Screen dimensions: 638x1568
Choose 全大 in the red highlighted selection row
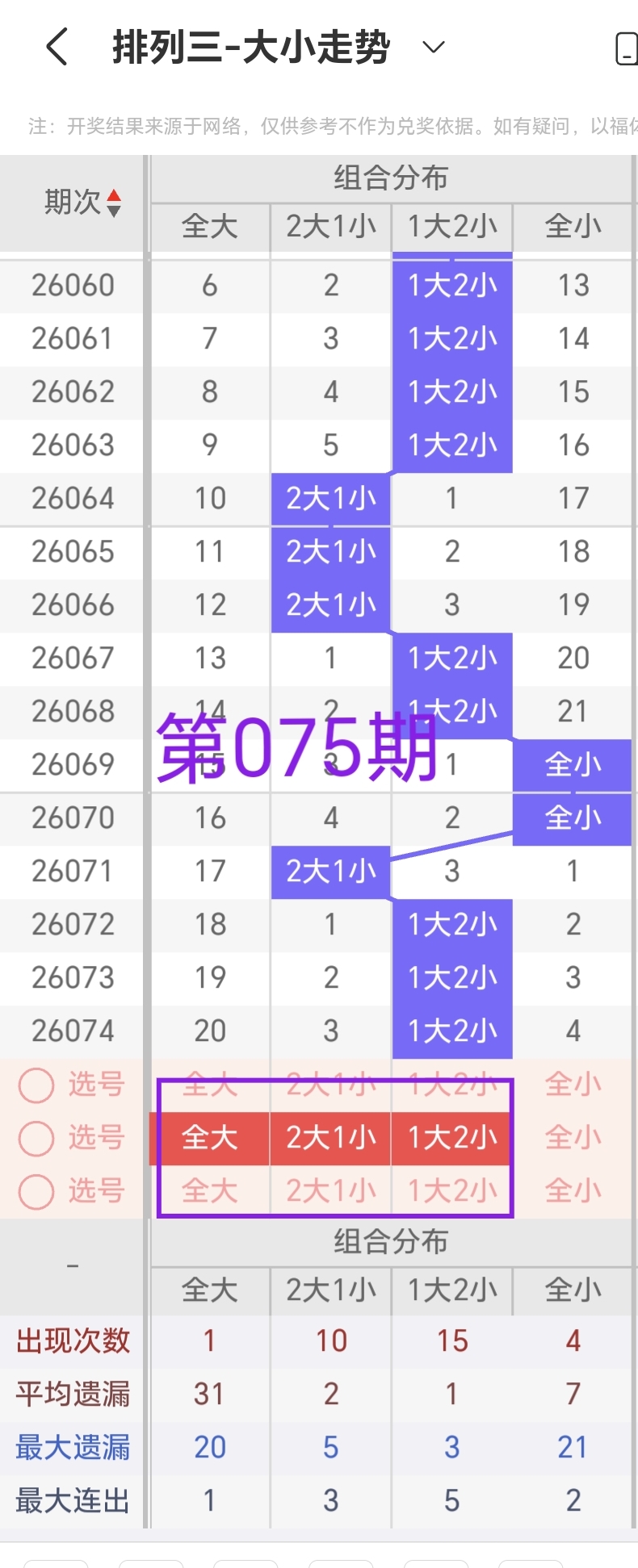209,1138
